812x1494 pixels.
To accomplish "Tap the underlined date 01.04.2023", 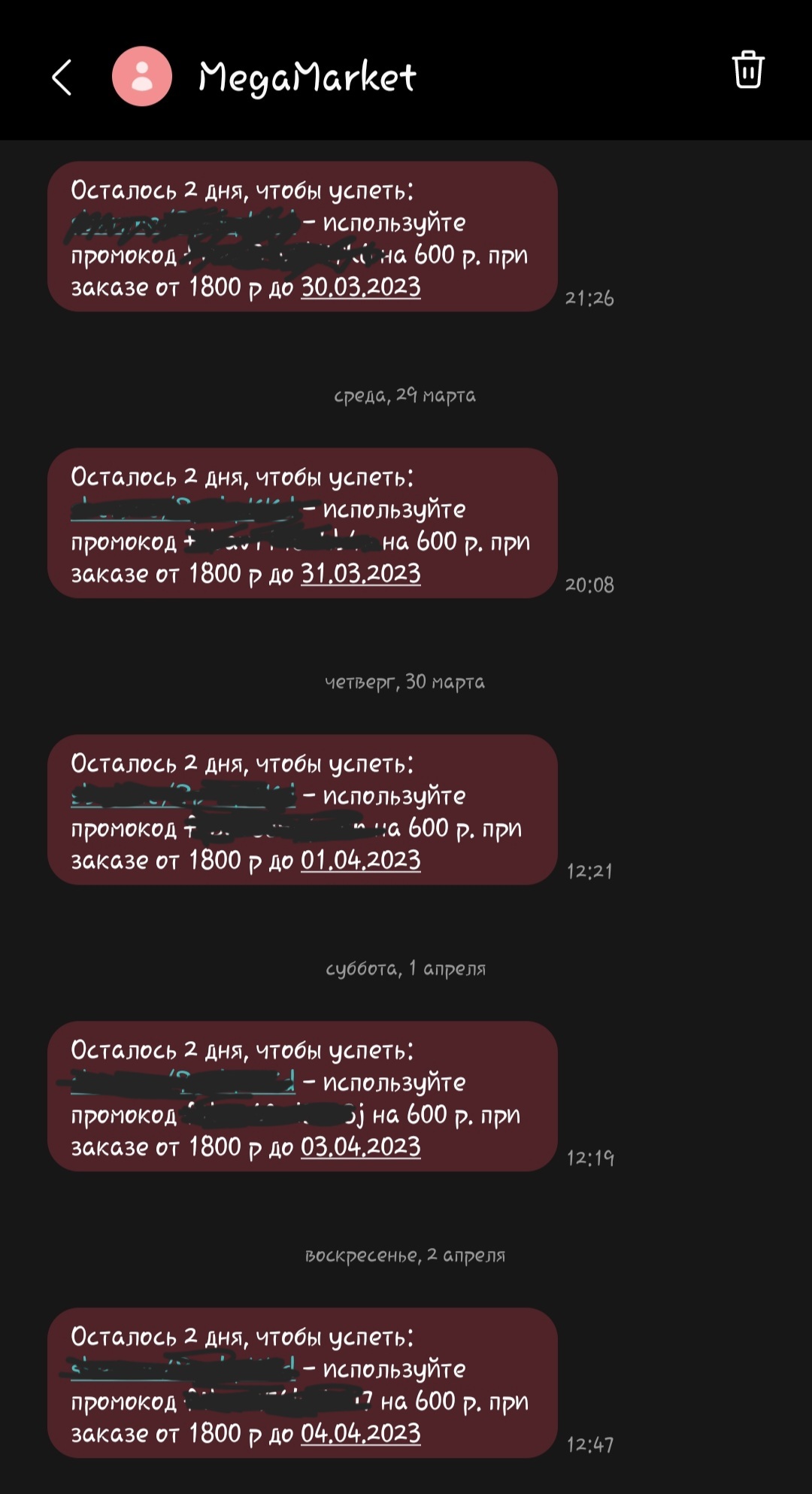I will click(x=360, y=860).
